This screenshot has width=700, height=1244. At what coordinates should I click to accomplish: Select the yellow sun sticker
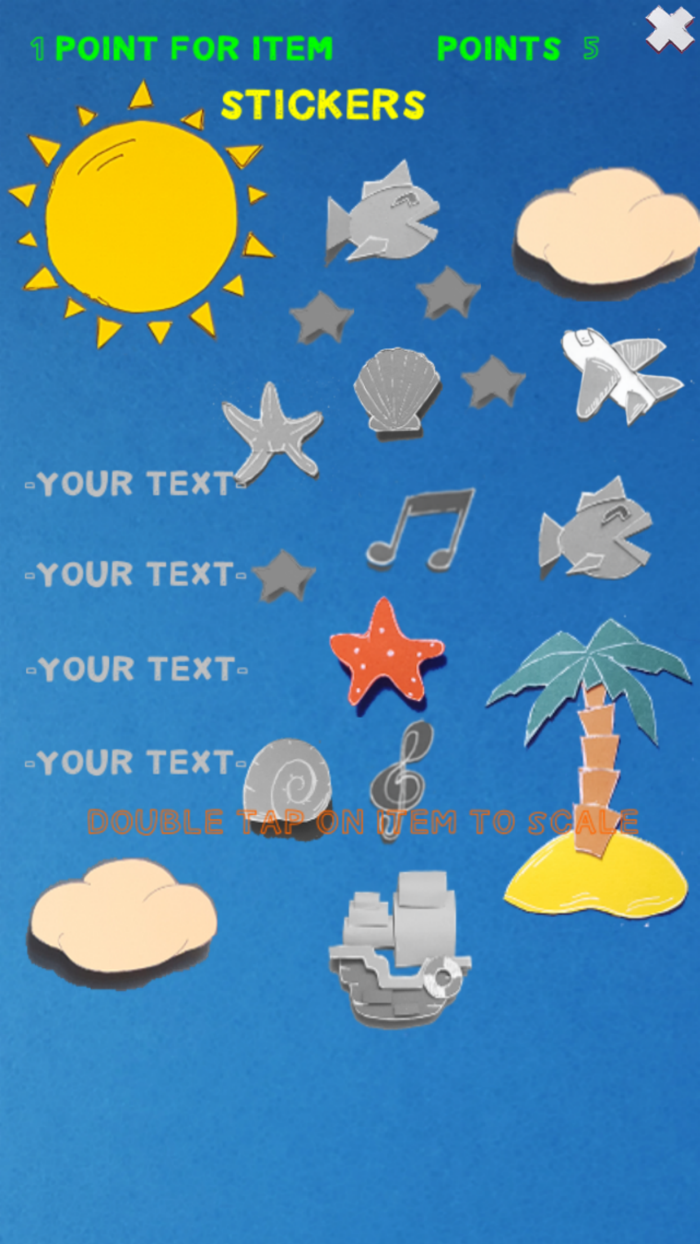click(x=141, y=215)
